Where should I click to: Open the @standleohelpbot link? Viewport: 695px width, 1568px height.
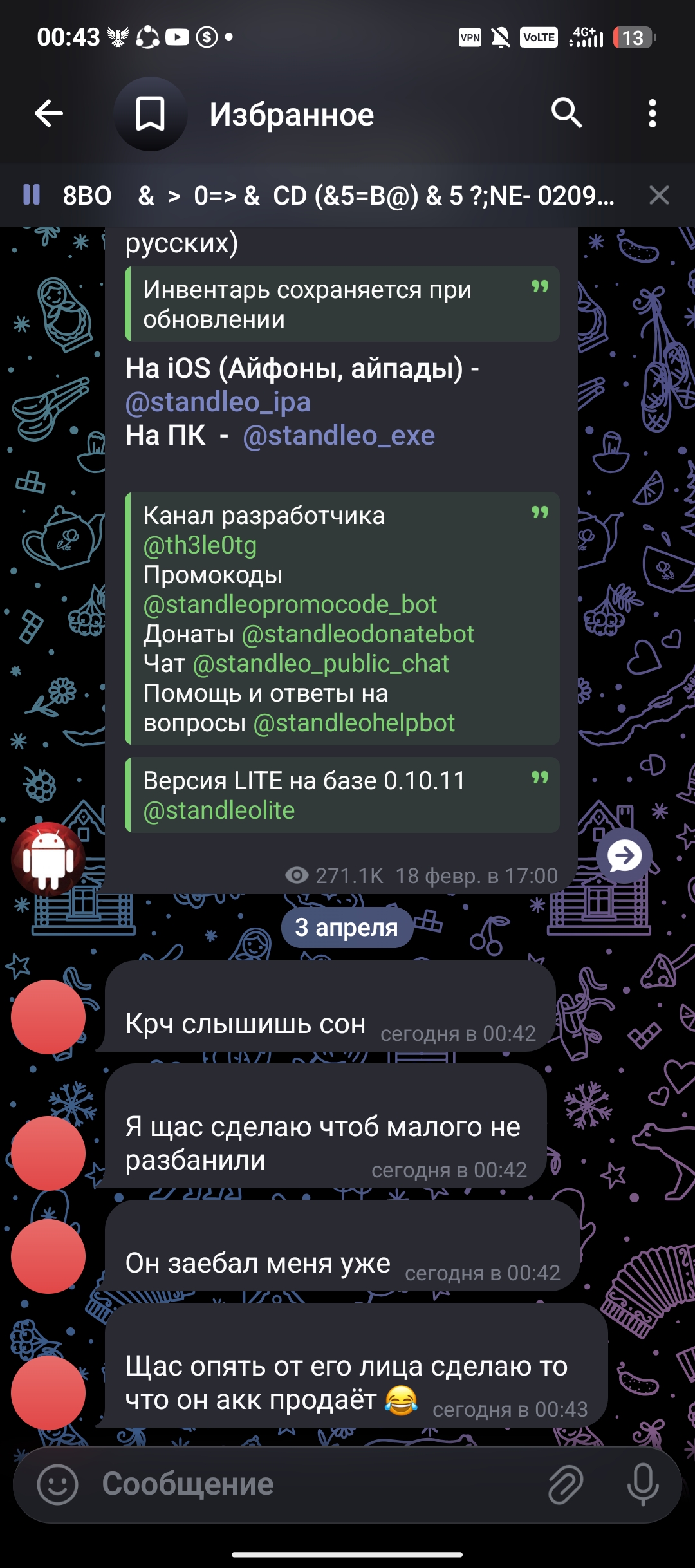coord(354,723)
